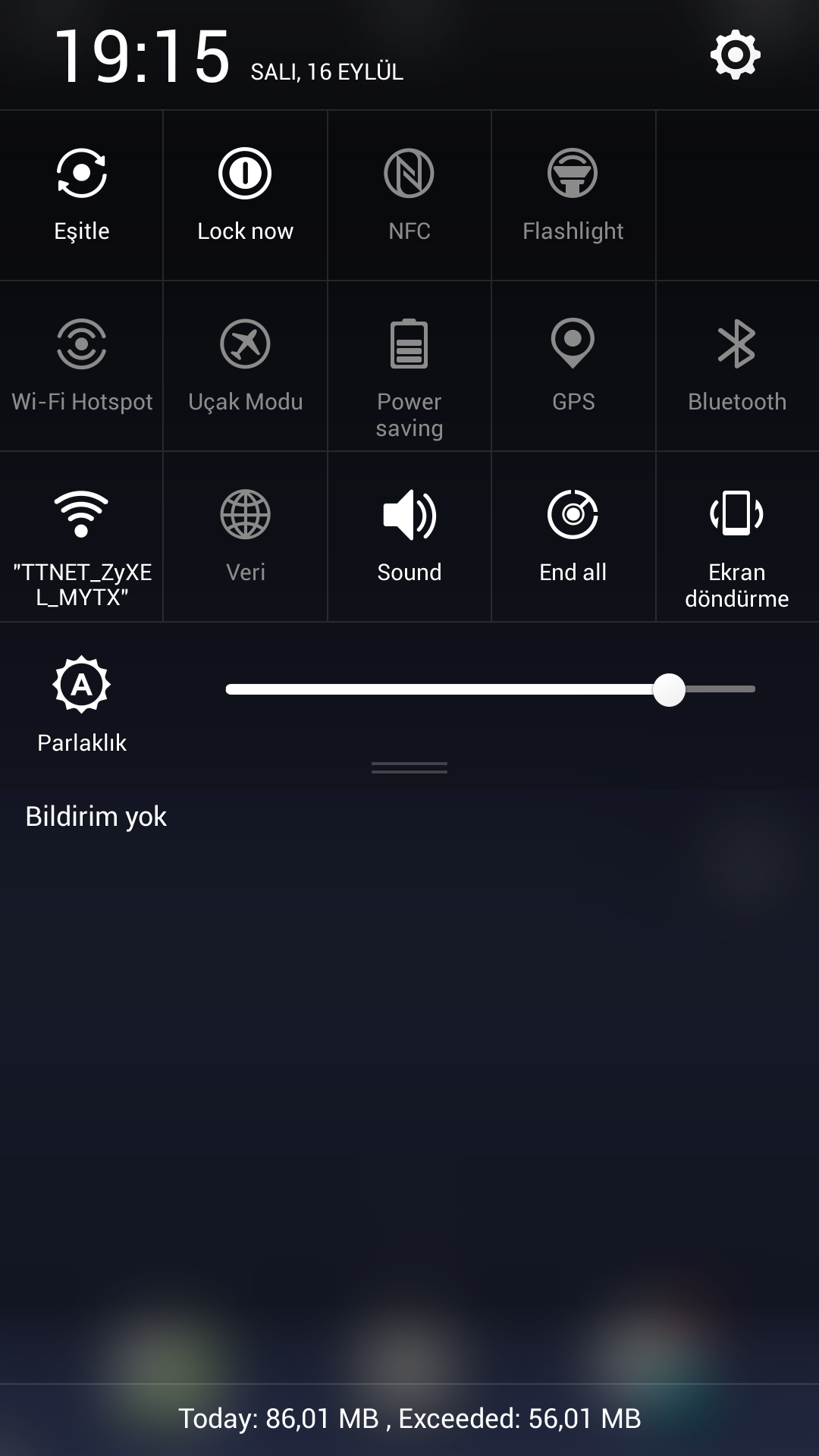
Task: Tap the brightness slider track
Action: (x=491, y=689)
